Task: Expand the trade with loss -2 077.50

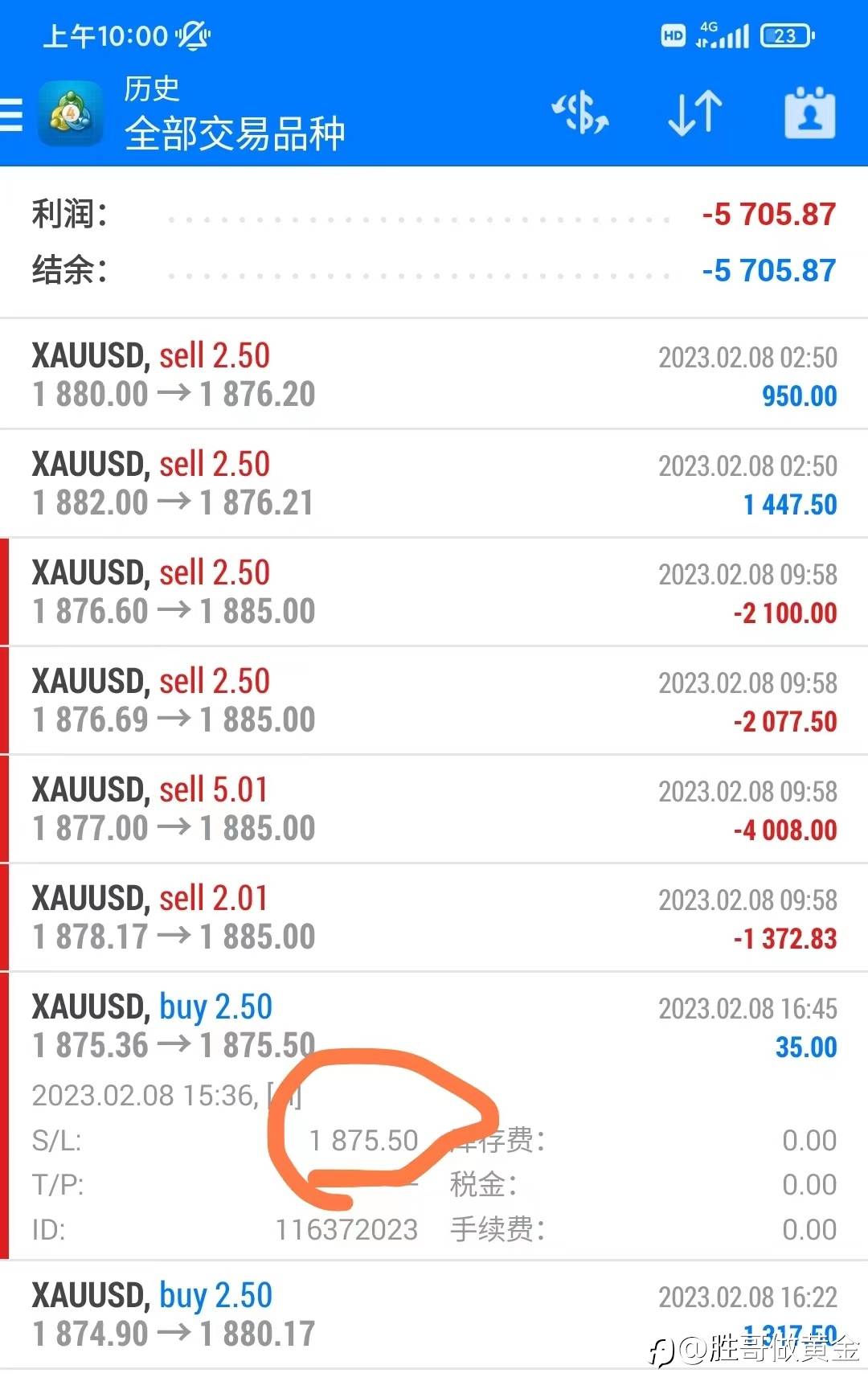Action: [434, 700]
